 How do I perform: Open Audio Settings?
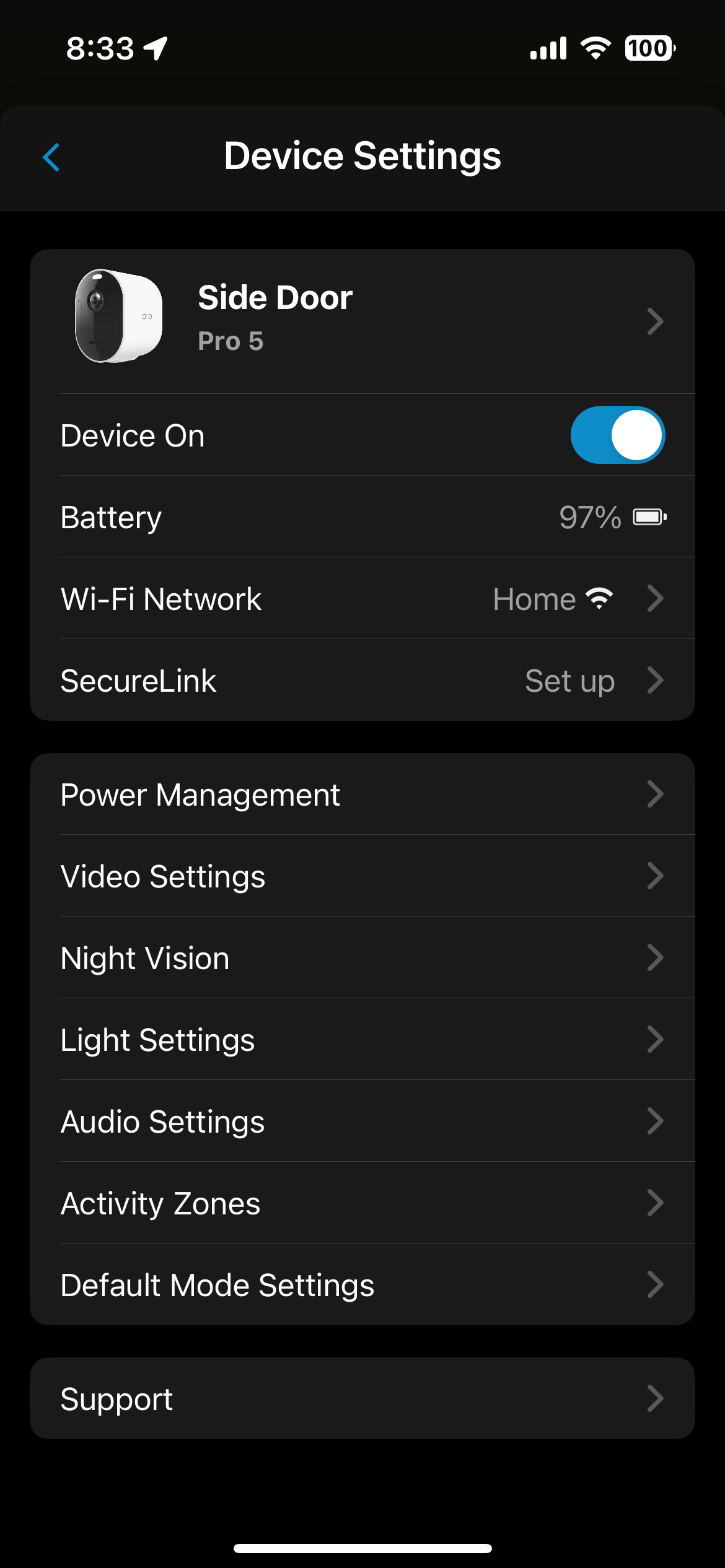pos(362,1121)
